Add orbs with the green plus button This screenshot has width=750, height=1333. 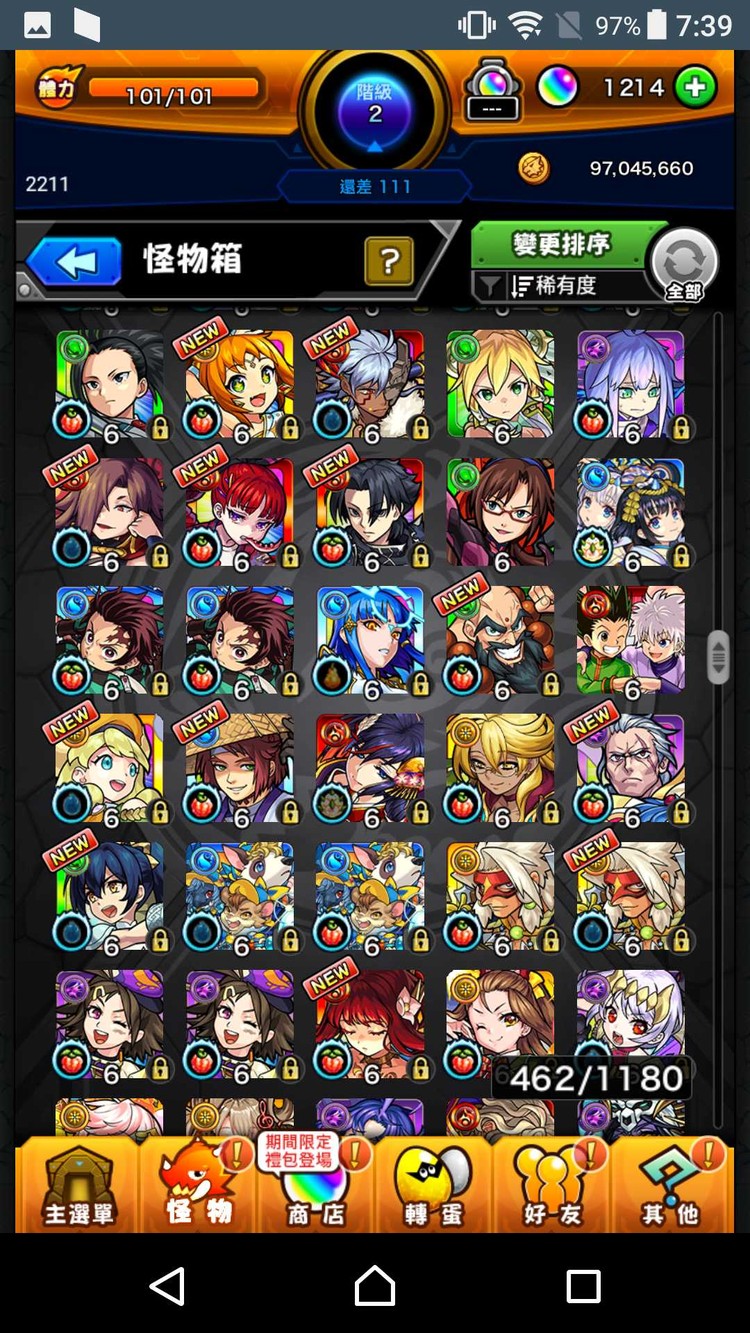click(696, 88)
